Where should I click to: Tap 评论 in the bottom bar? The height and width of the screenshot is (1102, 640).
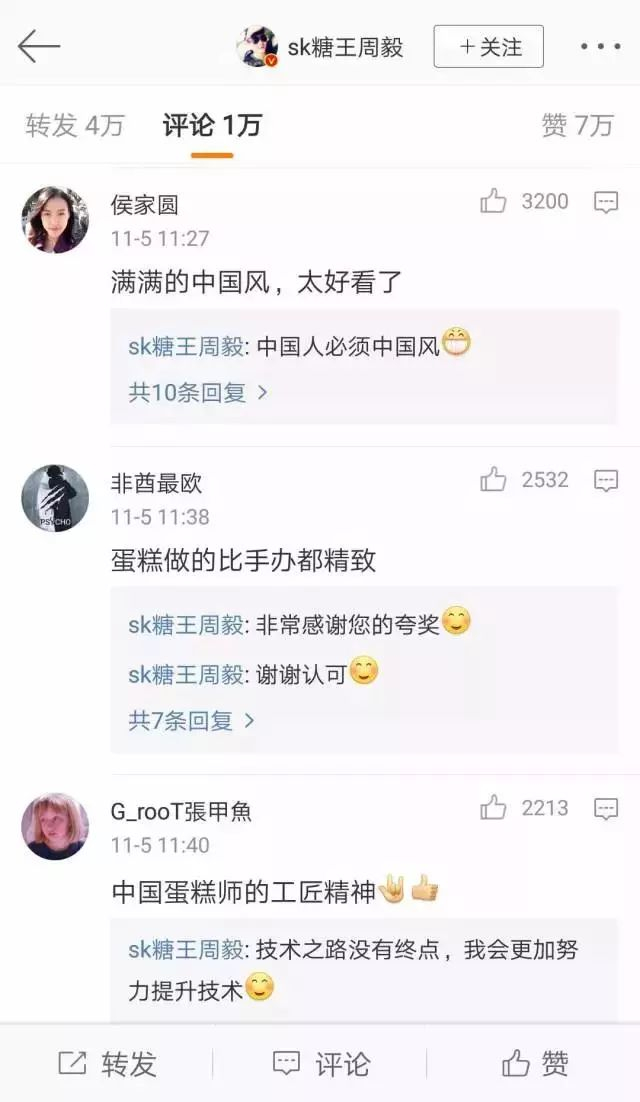tap(321, 1064)
